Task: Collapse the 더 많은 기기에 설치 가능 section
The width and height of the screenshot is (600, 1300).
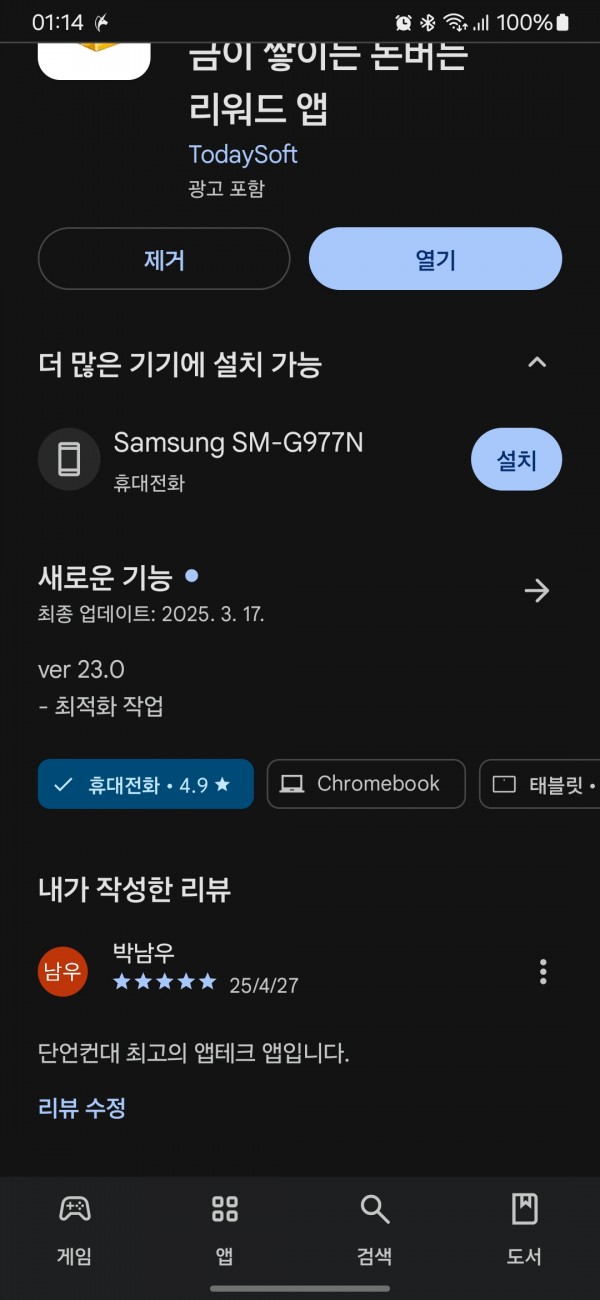Action: tap(537, 363)
